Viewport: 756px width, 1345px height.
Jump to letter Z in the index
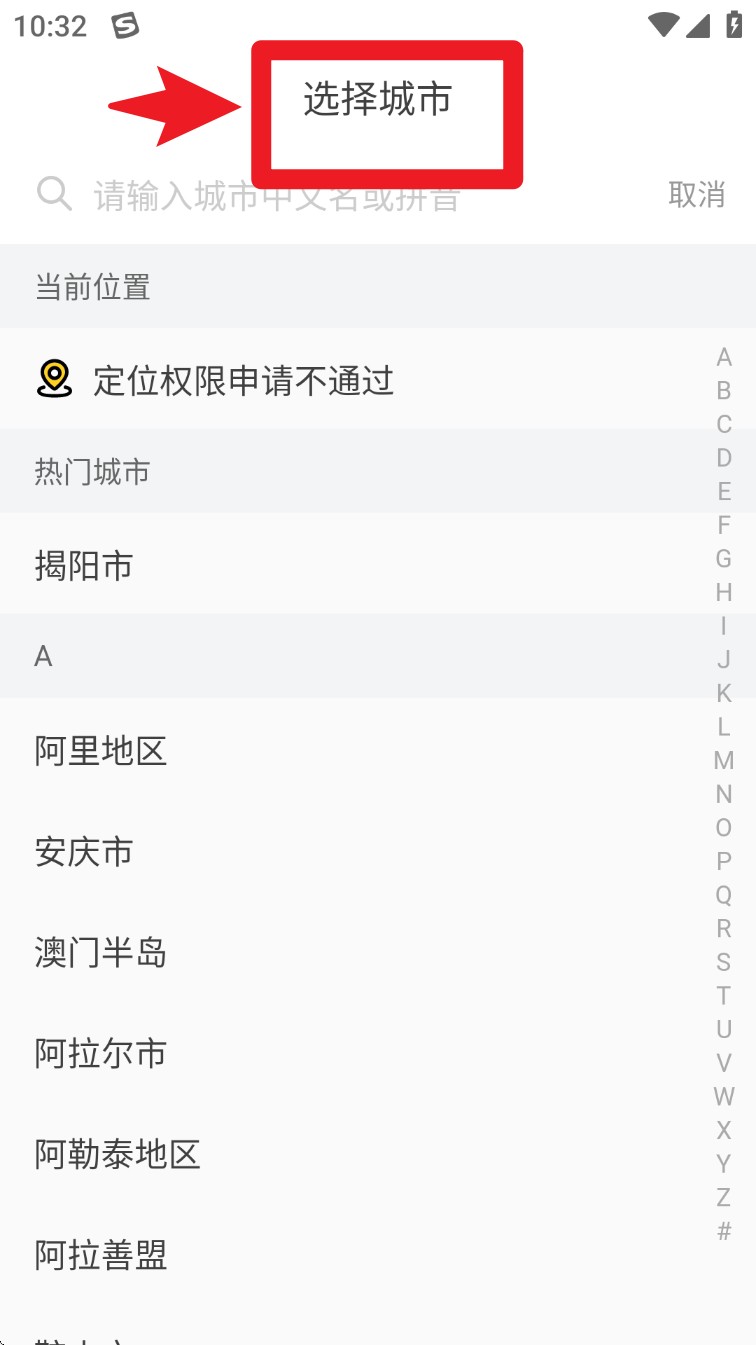point(724,1198)
